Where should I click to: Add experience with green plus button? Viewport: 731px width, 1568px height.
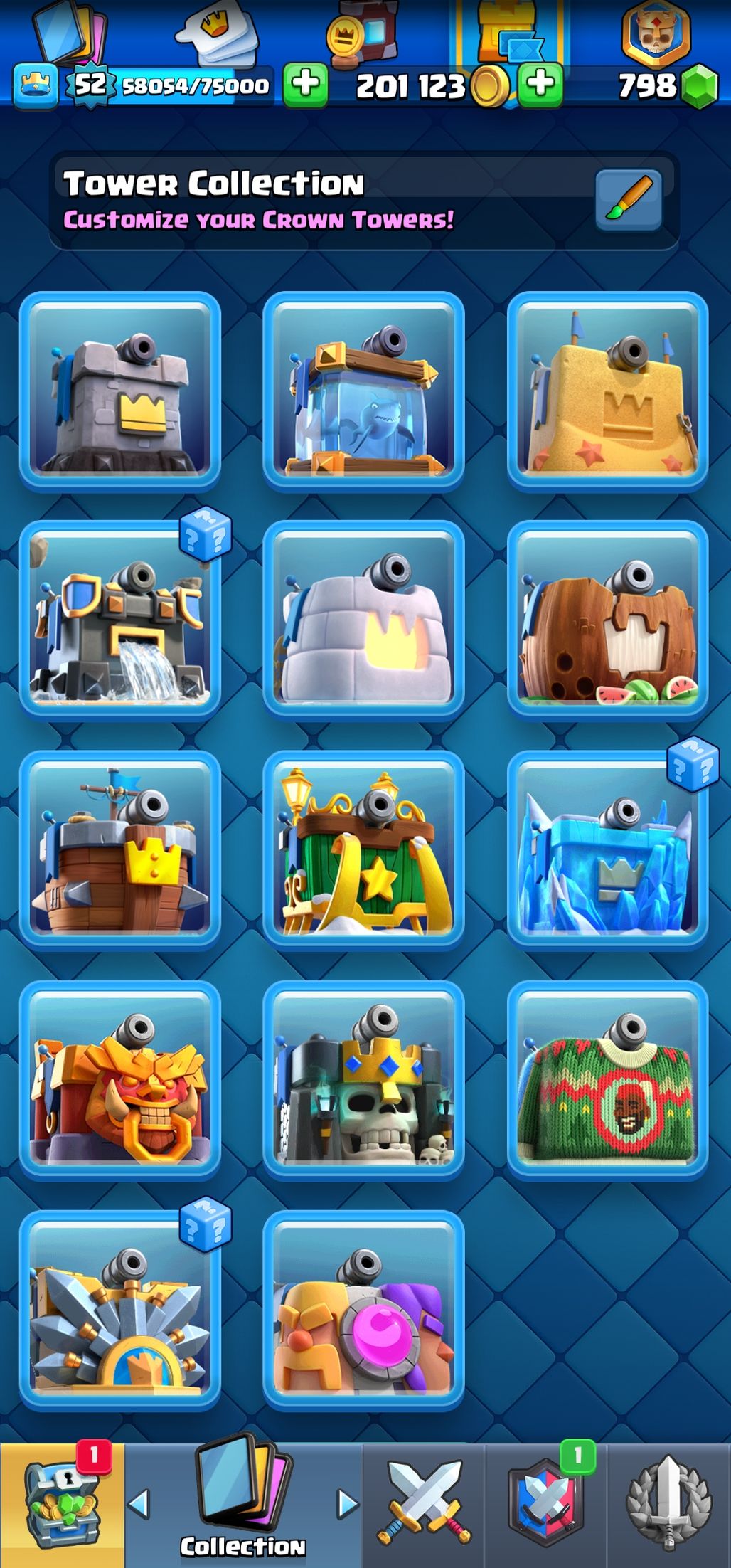pos(306,85)
